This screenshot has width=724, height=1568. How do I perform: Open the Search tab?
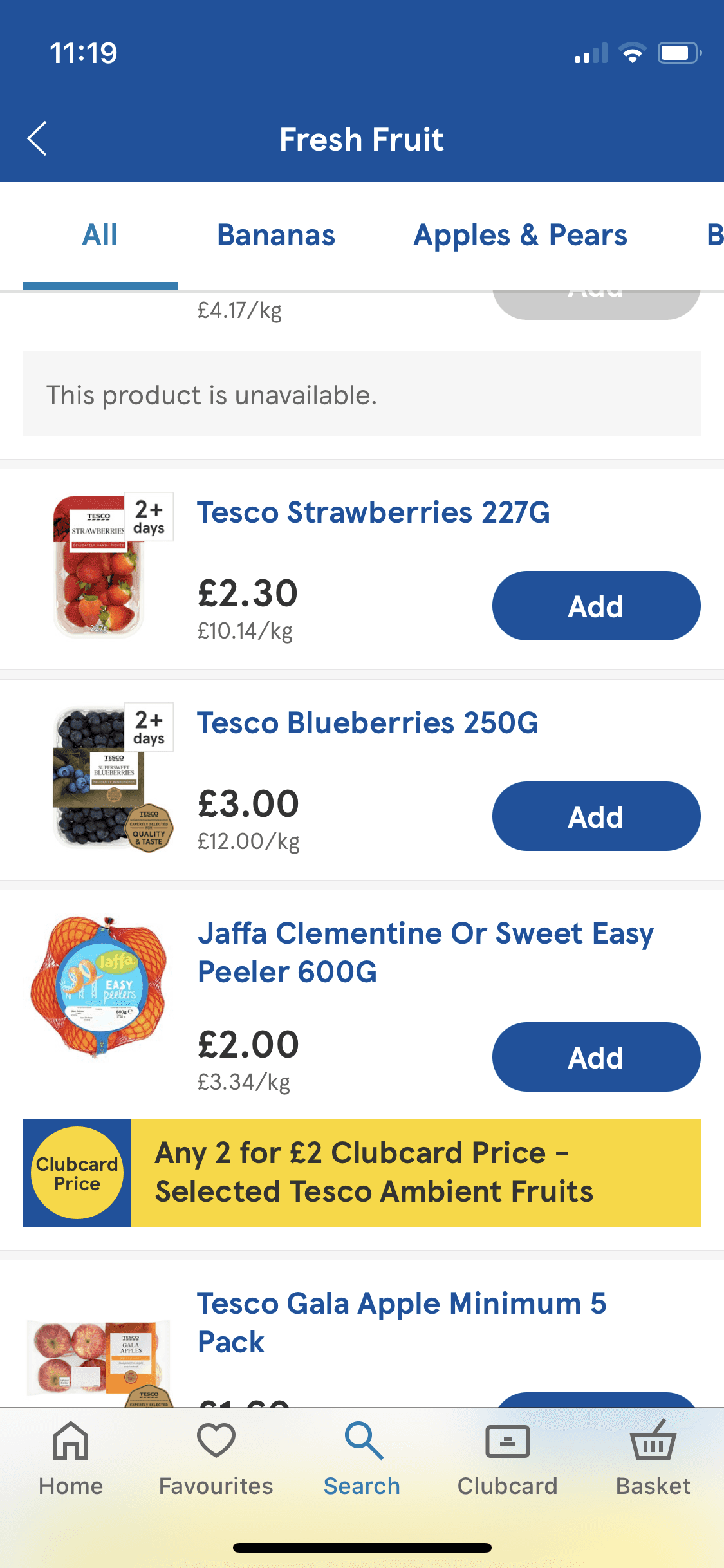coord(362,1459)
